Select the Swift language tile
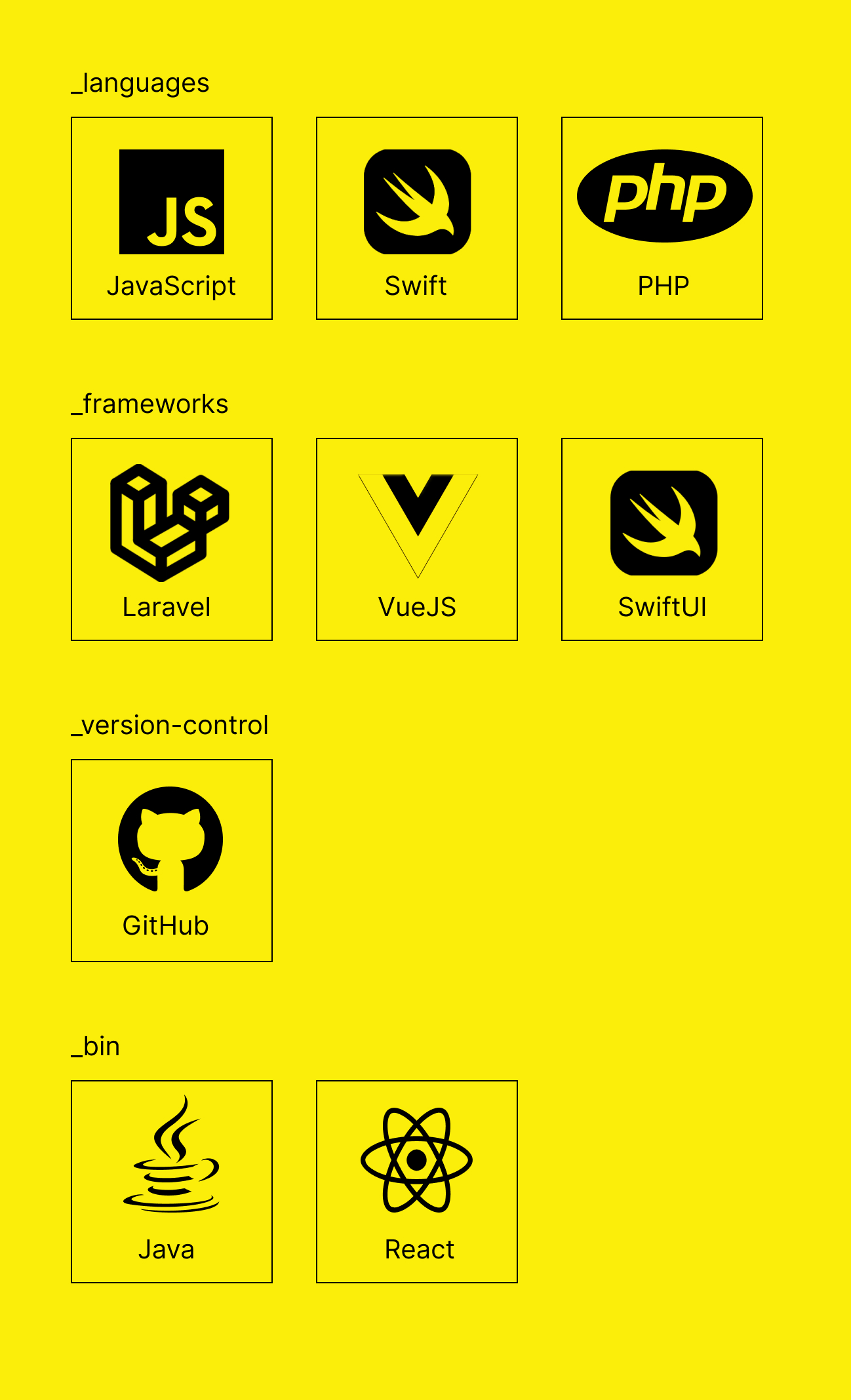Viewport: 851px width, 1400px height. click(x=417, y=218)
